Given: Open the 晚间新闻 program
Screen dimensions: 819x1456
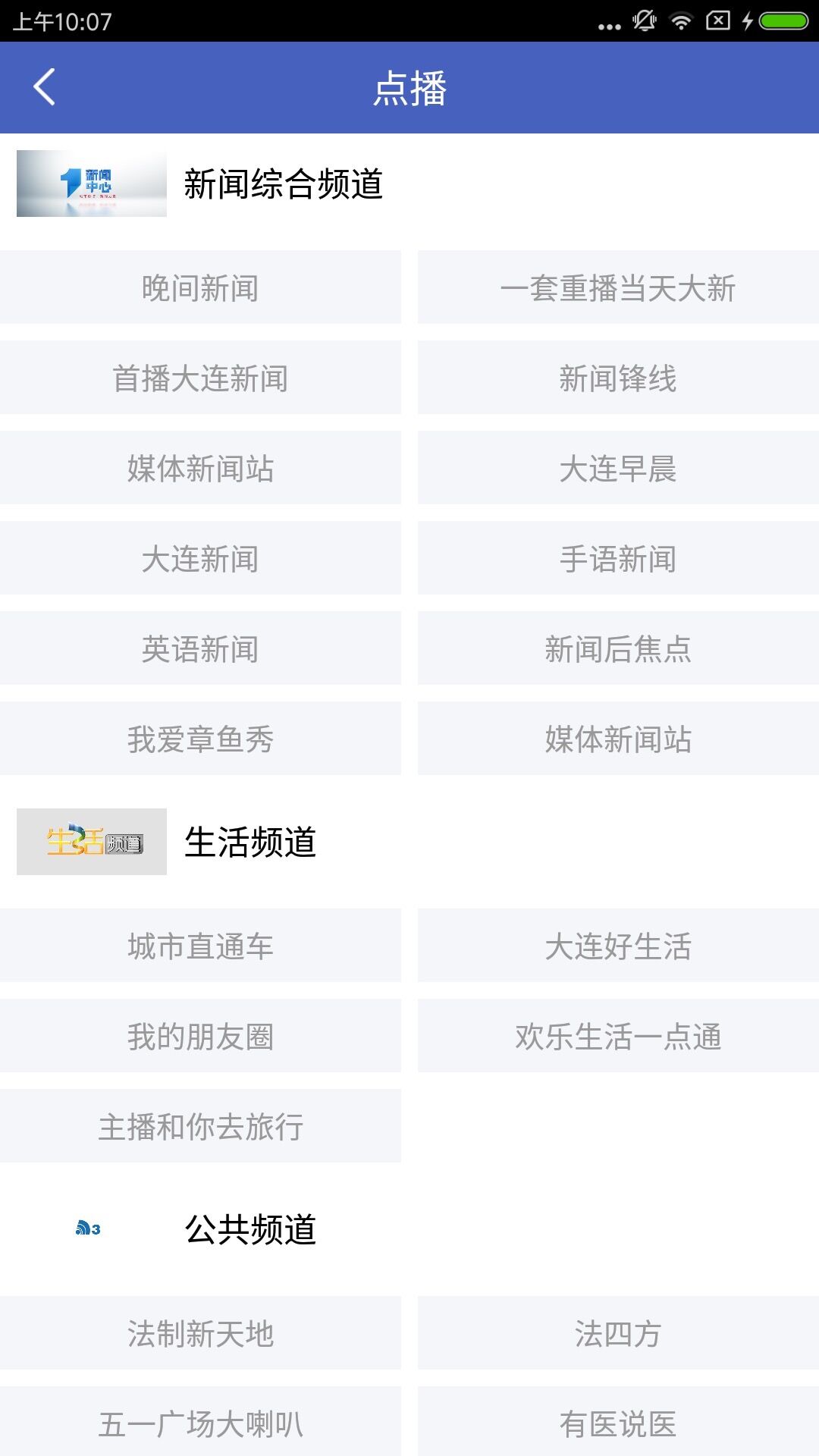Looking at the screenshot, I should pos(200,287).
